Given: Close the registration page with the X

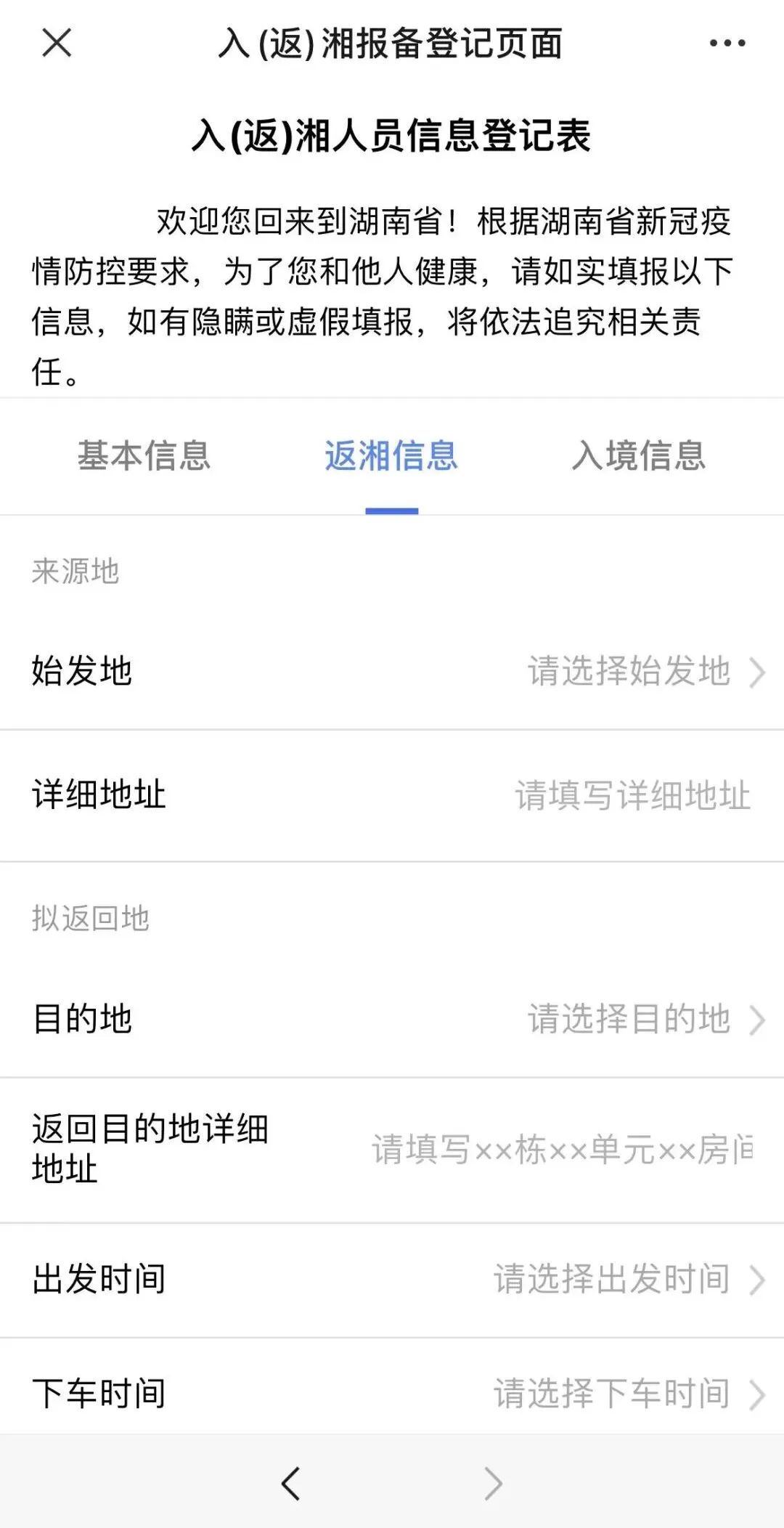Looking at the screenshot, I should pos(57,43).
